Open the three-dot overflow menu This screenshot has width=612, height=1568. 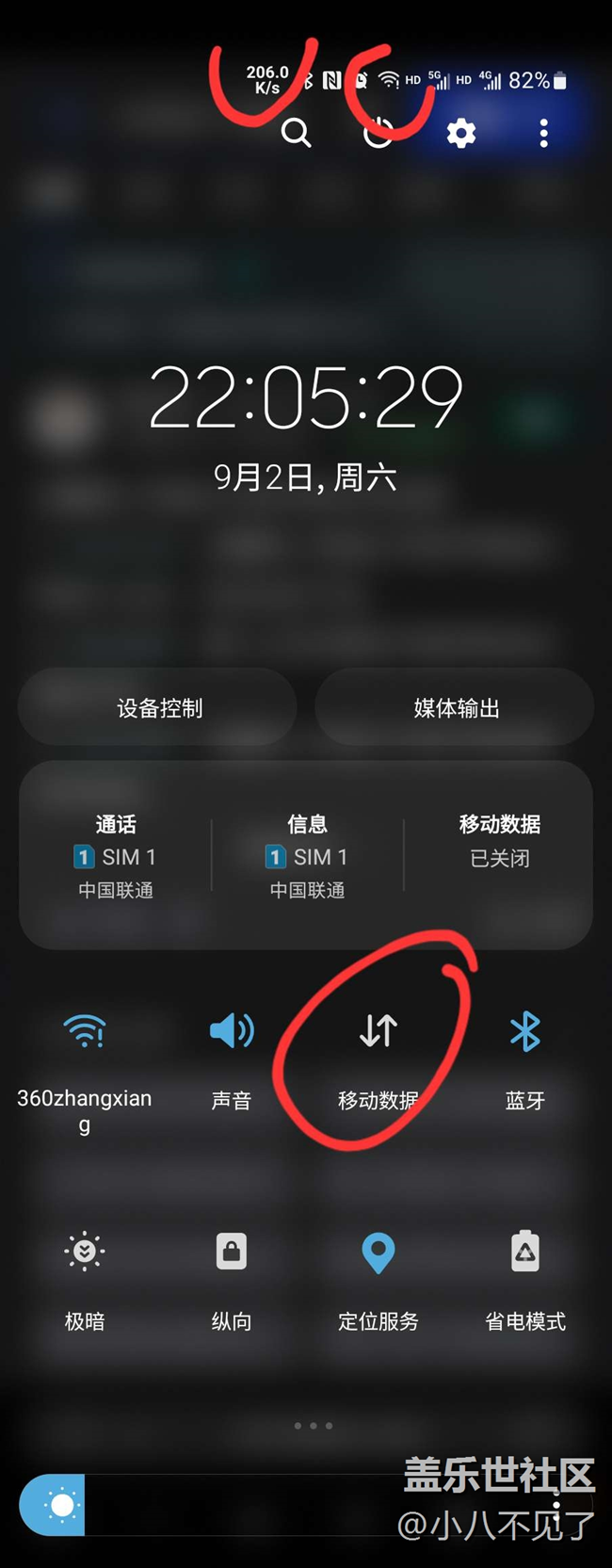pos(543,134)
